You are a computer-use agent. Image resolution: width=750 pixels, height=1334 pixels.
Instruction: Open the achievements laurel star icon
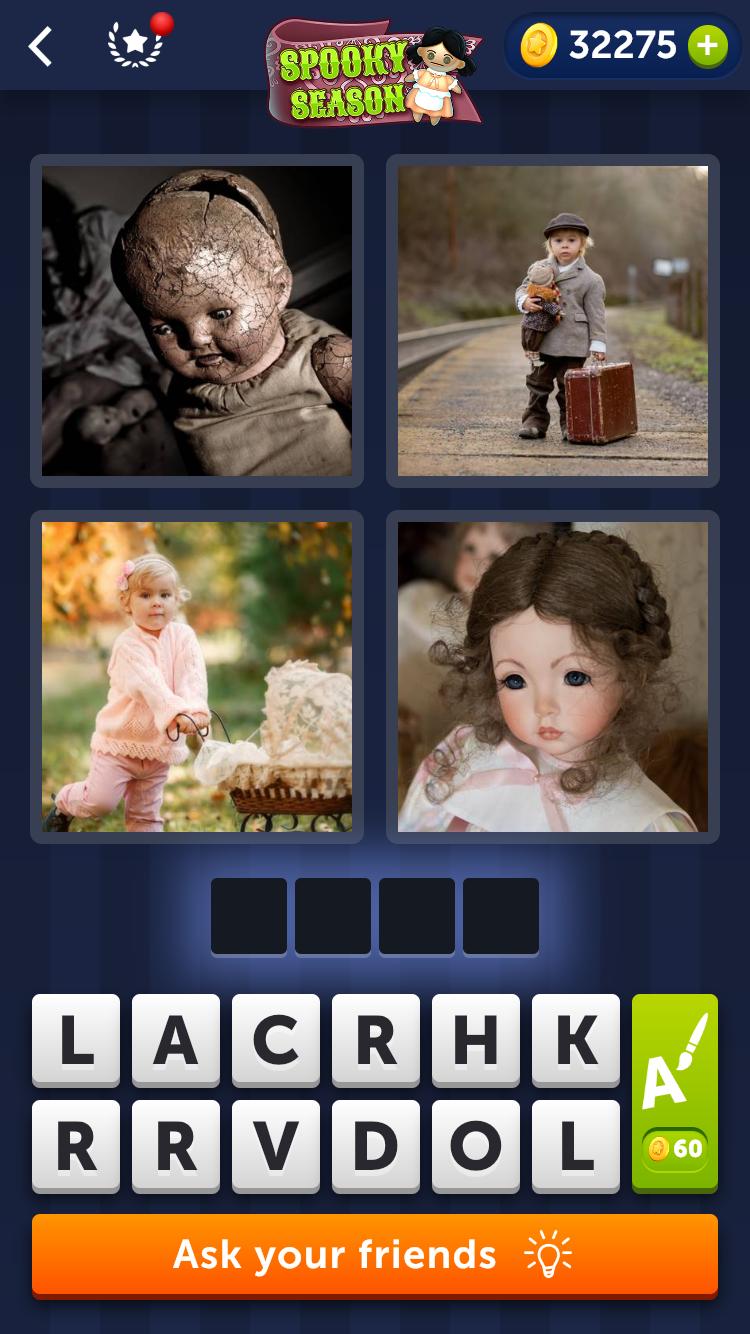[x=135, y=46]
